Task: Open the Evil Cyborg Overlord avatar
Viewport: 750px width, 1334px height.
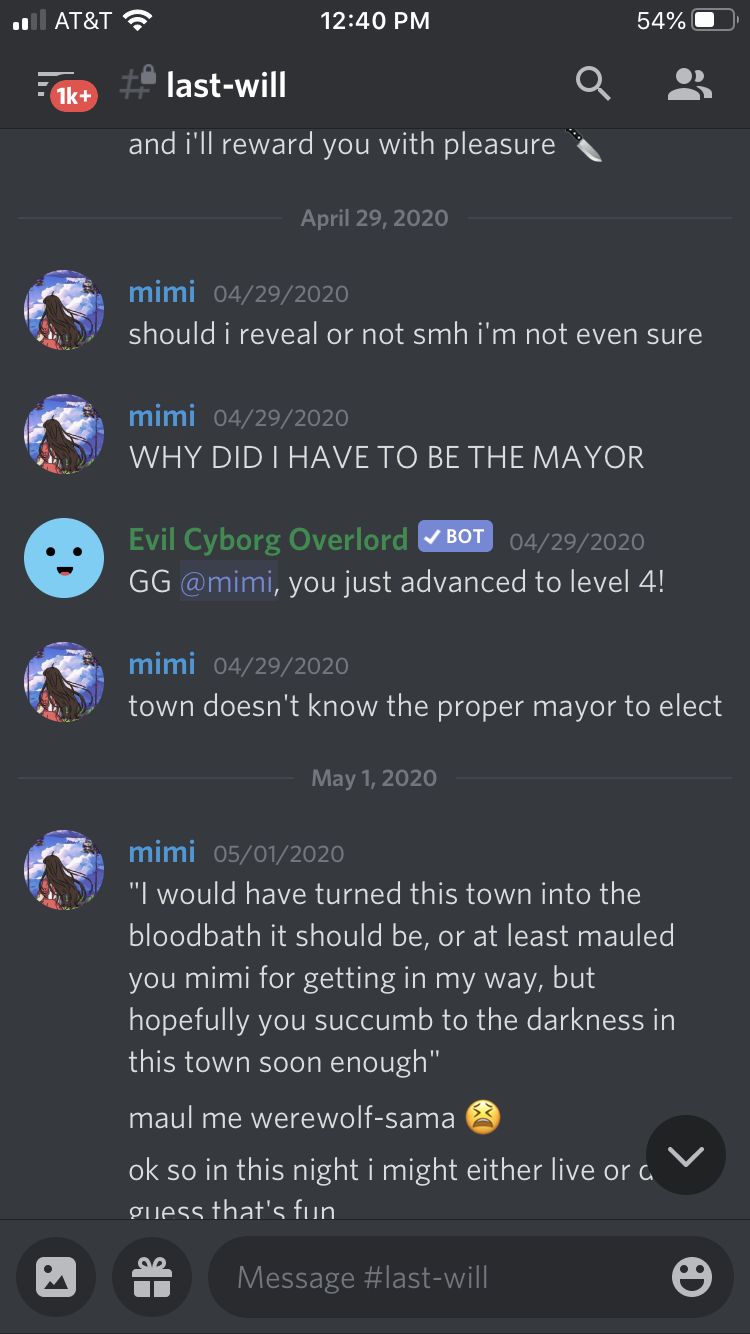Action: 64,558
